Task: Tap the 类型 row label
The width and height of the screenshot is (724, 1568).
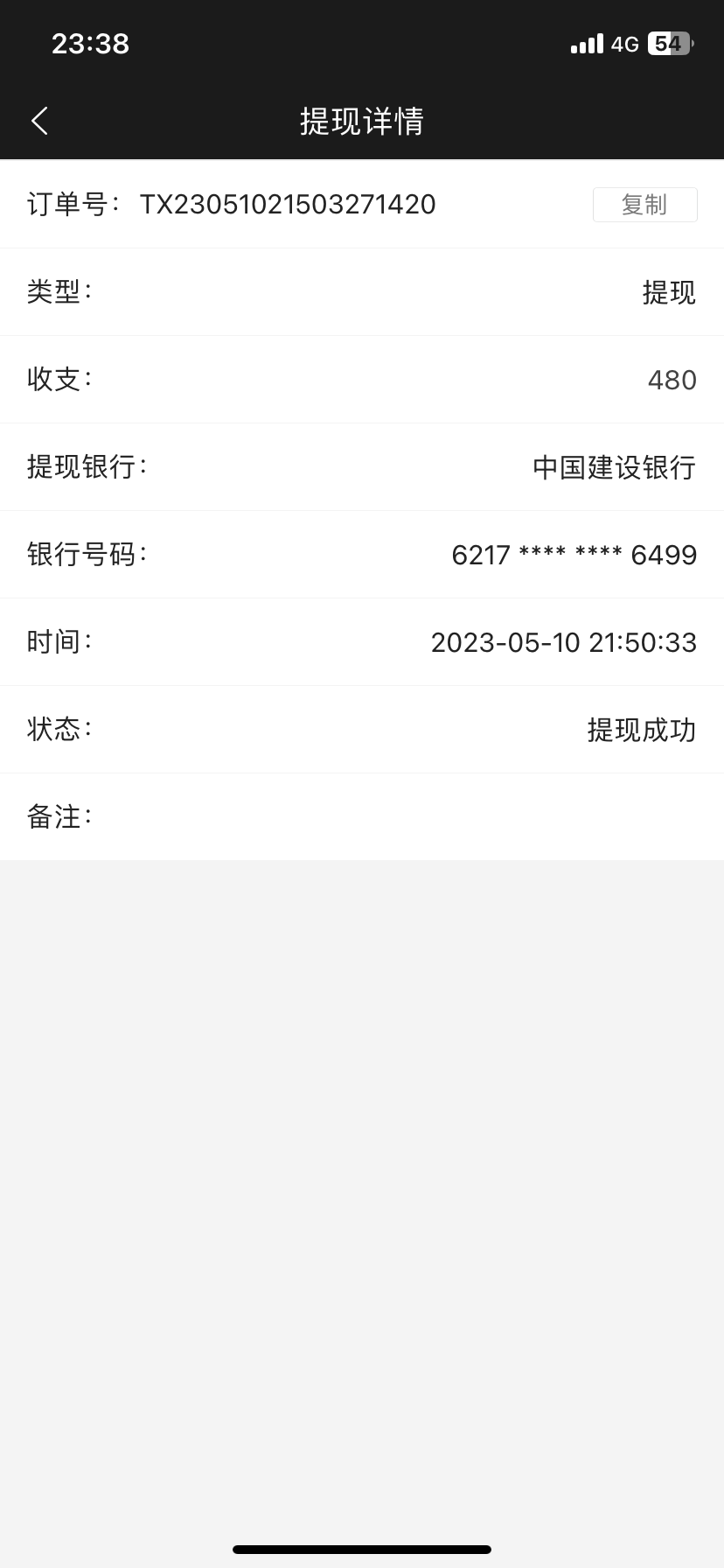Action: [52, 291]
